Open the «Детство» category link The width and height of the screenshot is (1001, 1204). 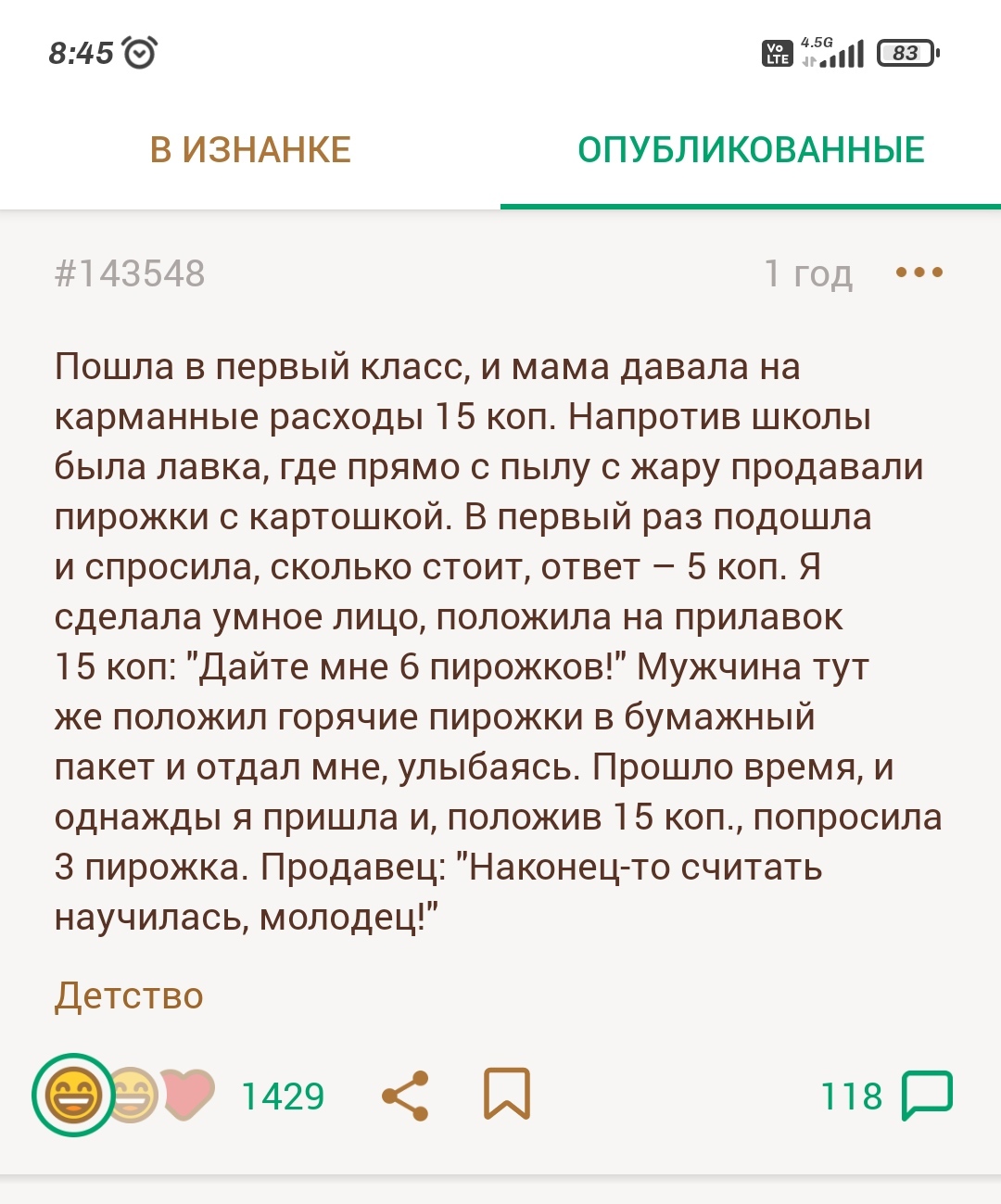129,995
